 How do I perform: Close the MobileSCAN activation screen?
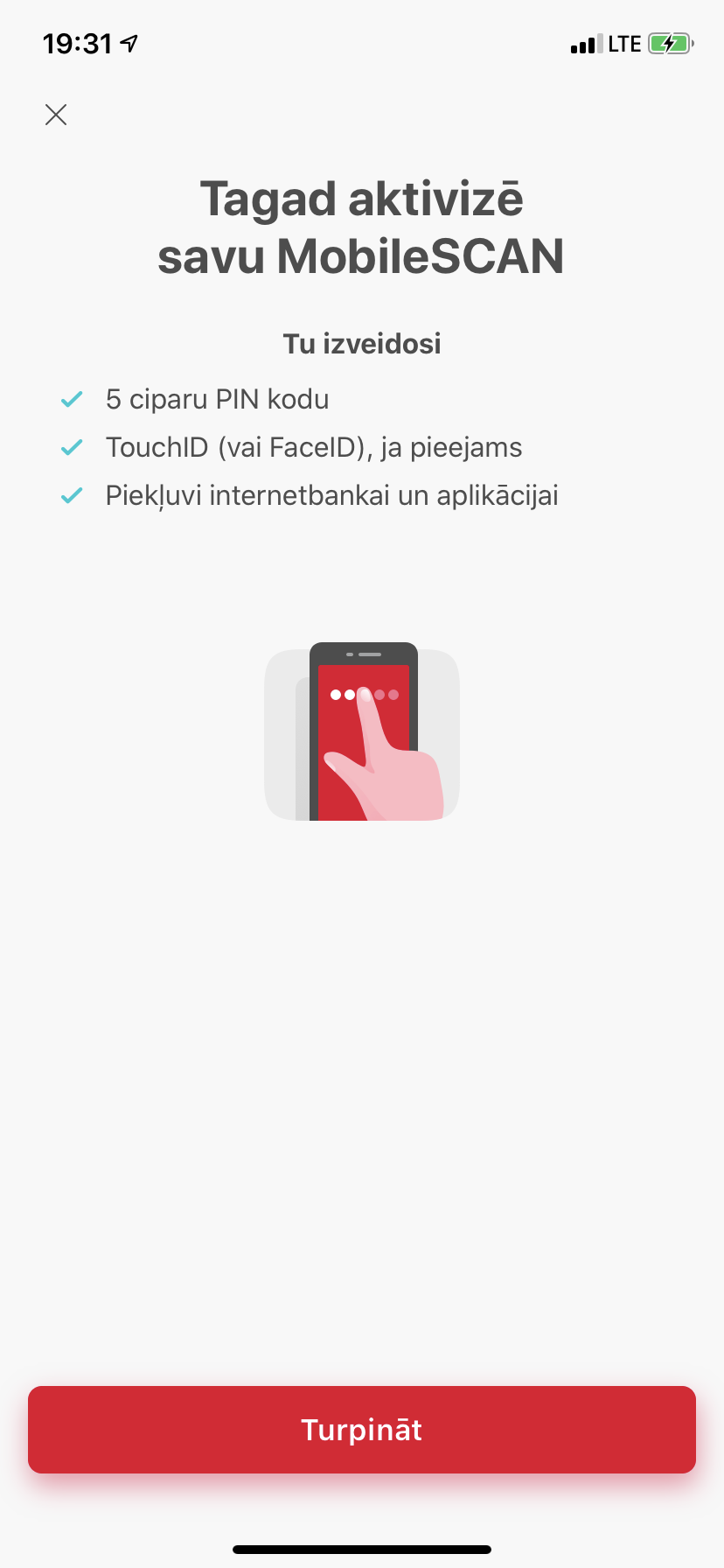[56, 115]
